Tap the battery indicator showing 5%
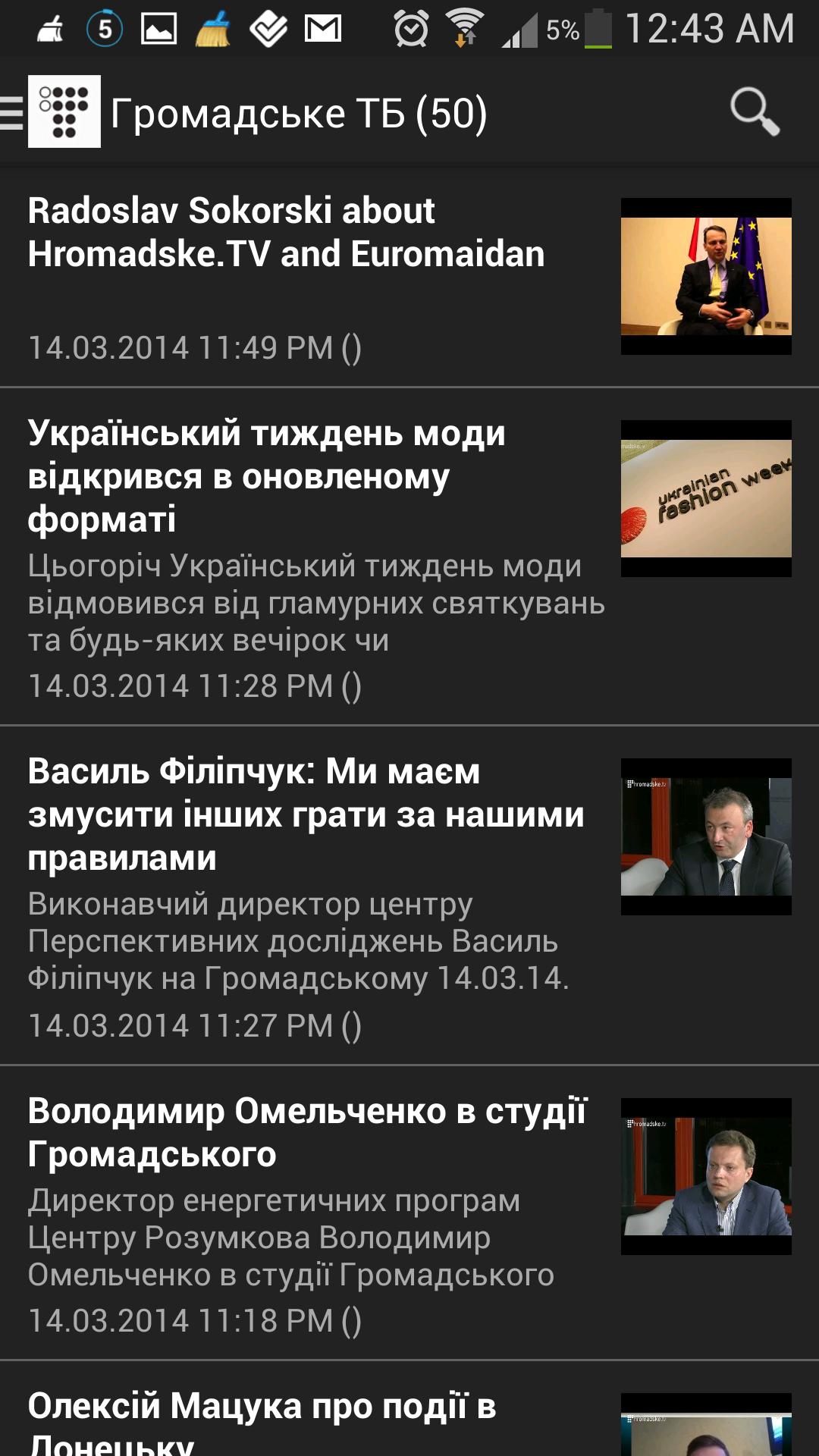The width and height of the screenshot is (819, 1456). pyautogui.click(x=596, y=29)
